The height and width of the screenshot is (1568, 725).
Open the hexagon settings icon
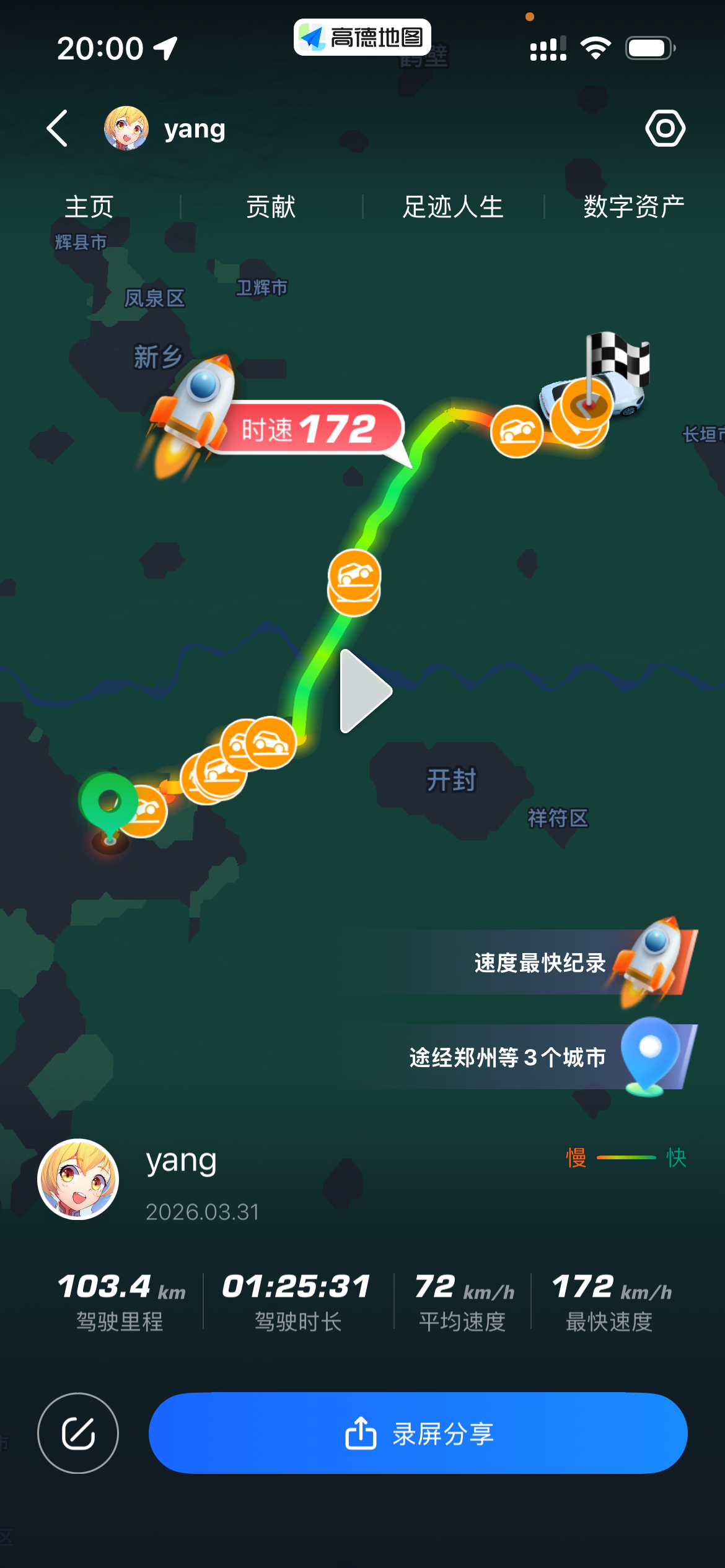[x=665, y=129]
